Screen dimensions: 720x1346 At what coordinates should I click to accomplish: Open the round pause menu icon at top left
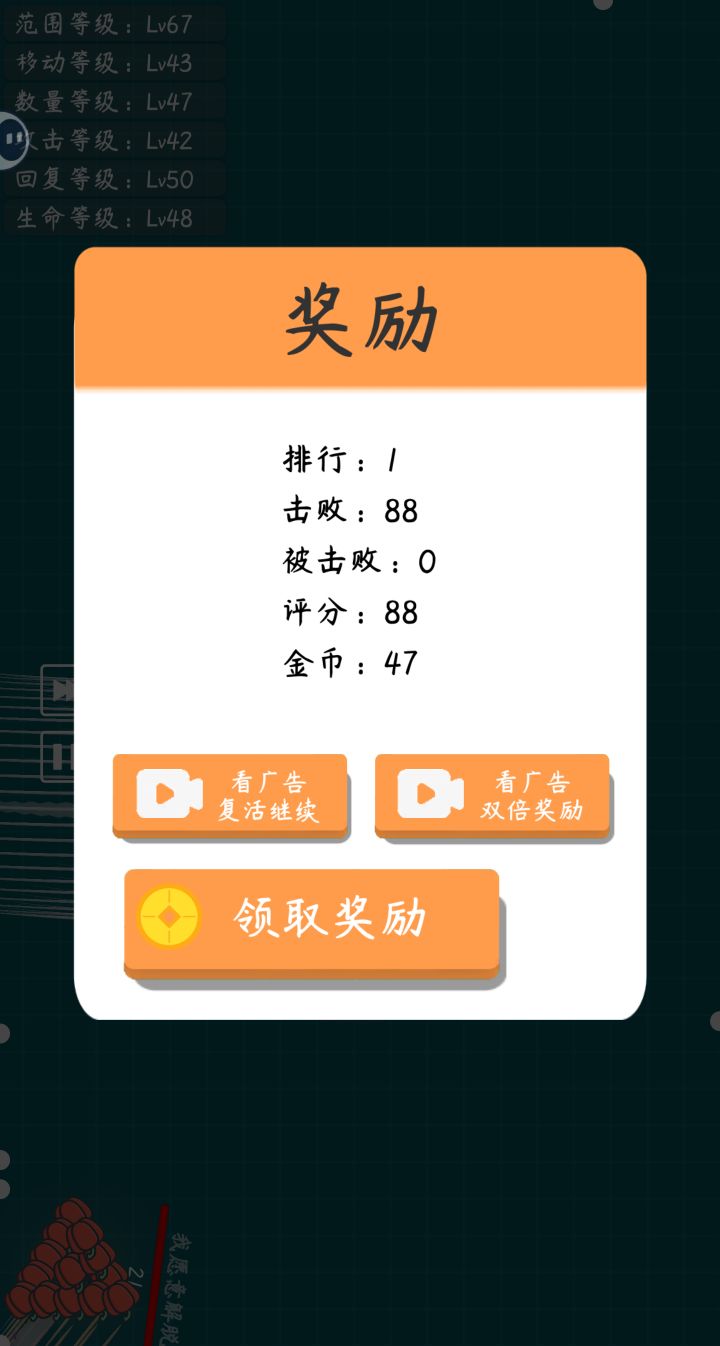coord(13,139)
